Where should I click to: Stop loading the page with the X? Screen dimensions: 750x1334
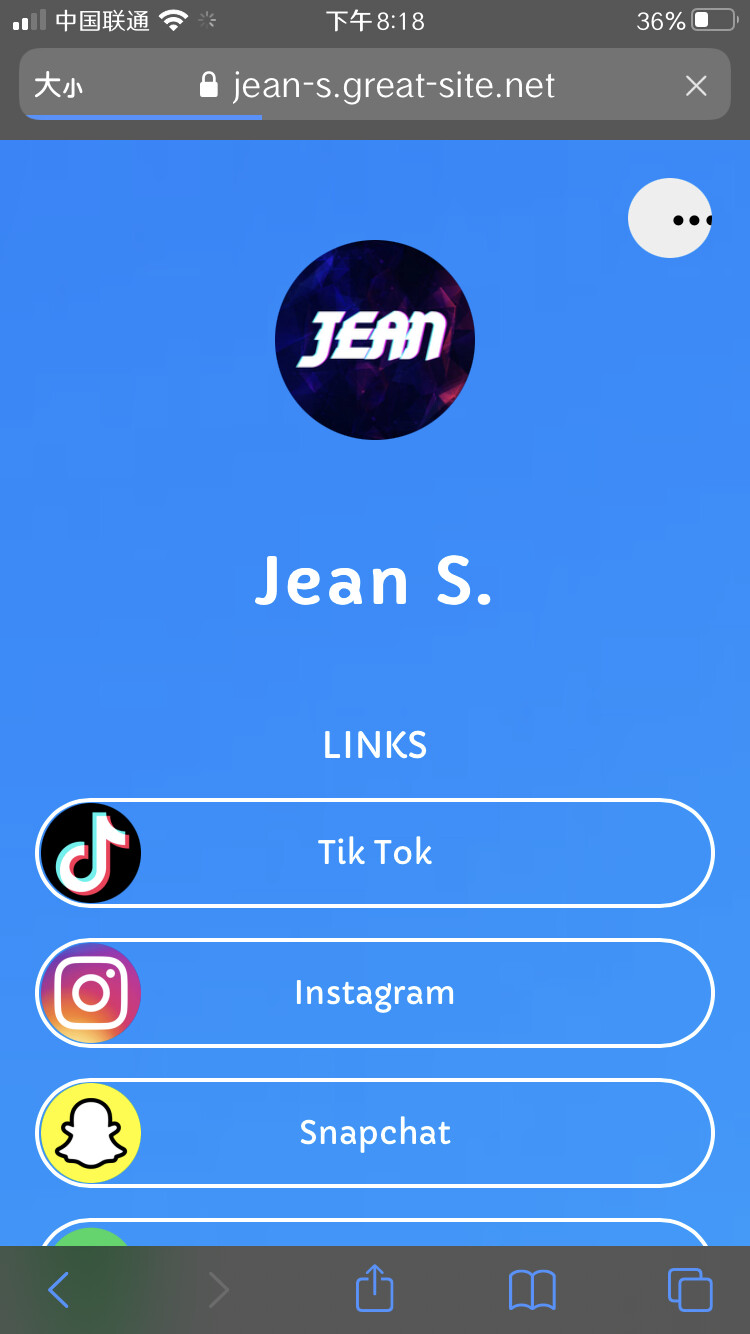[x=696, y=86]
